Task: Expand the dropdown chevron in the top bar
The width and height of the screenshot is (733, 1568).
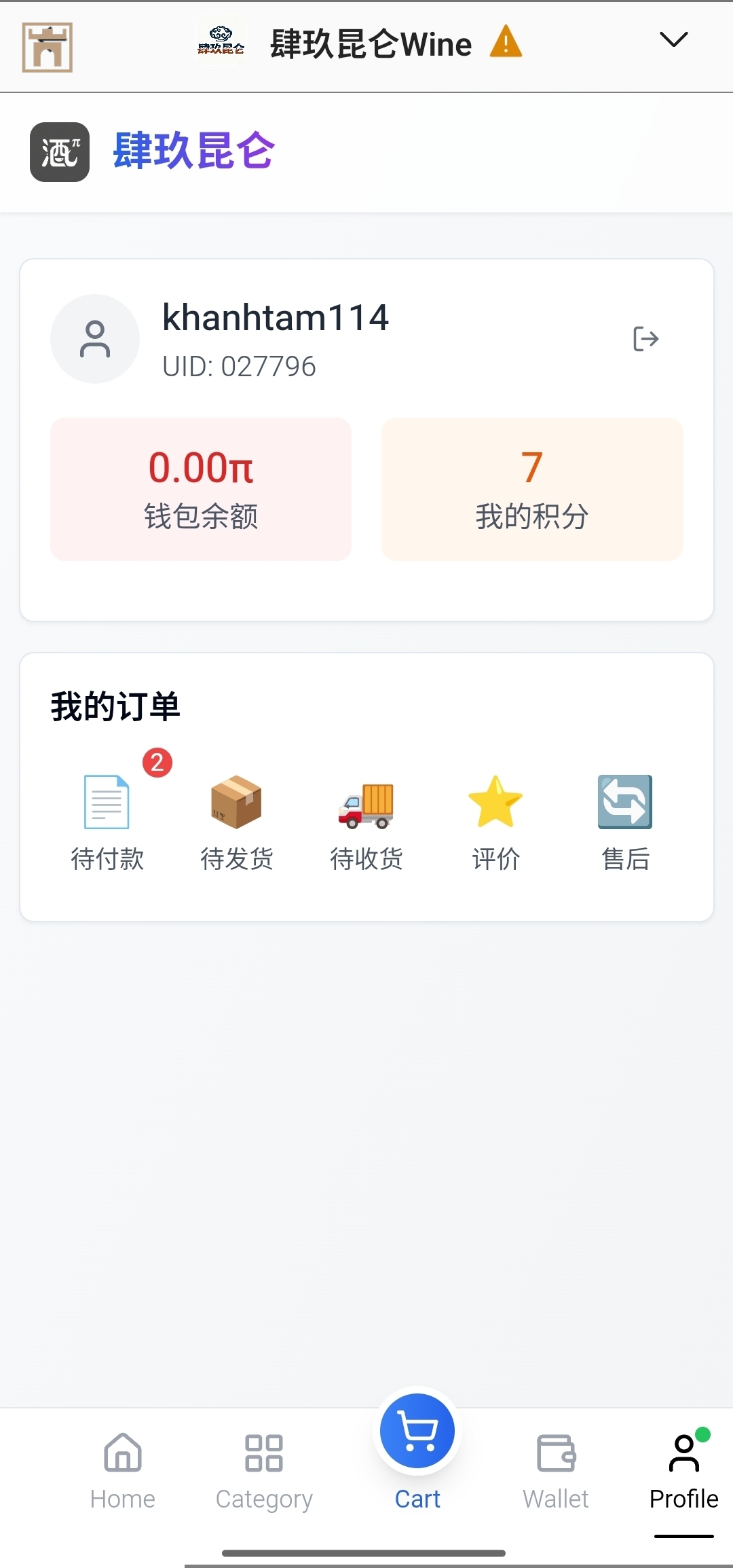Action: [674, 41]
